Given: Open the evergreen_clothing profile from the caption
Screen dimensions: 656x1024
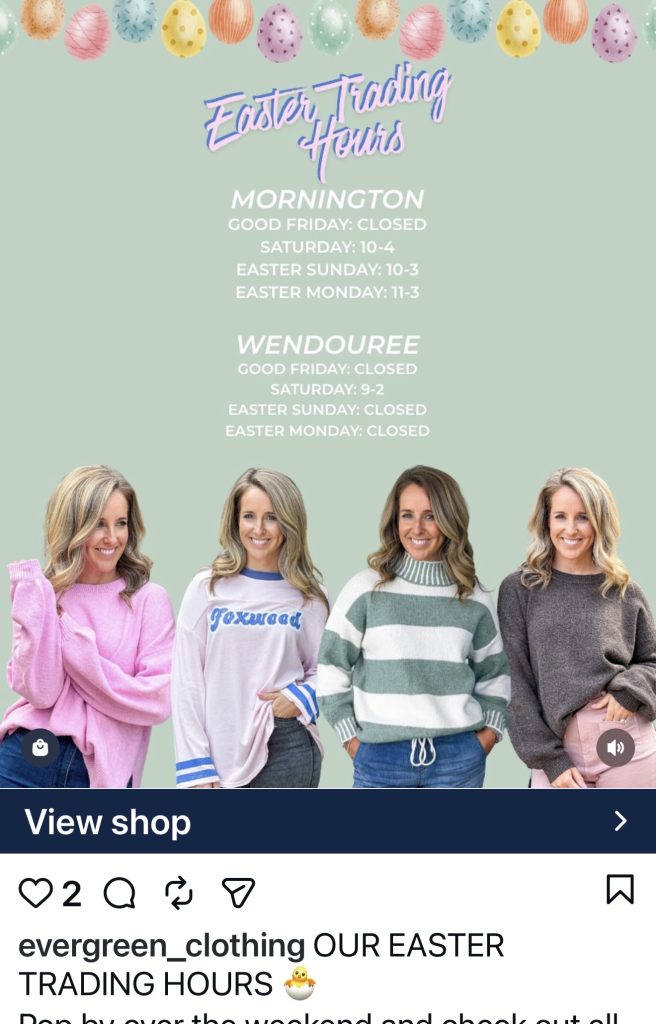Looking at the screenshot, I should [x=161, y=945].
